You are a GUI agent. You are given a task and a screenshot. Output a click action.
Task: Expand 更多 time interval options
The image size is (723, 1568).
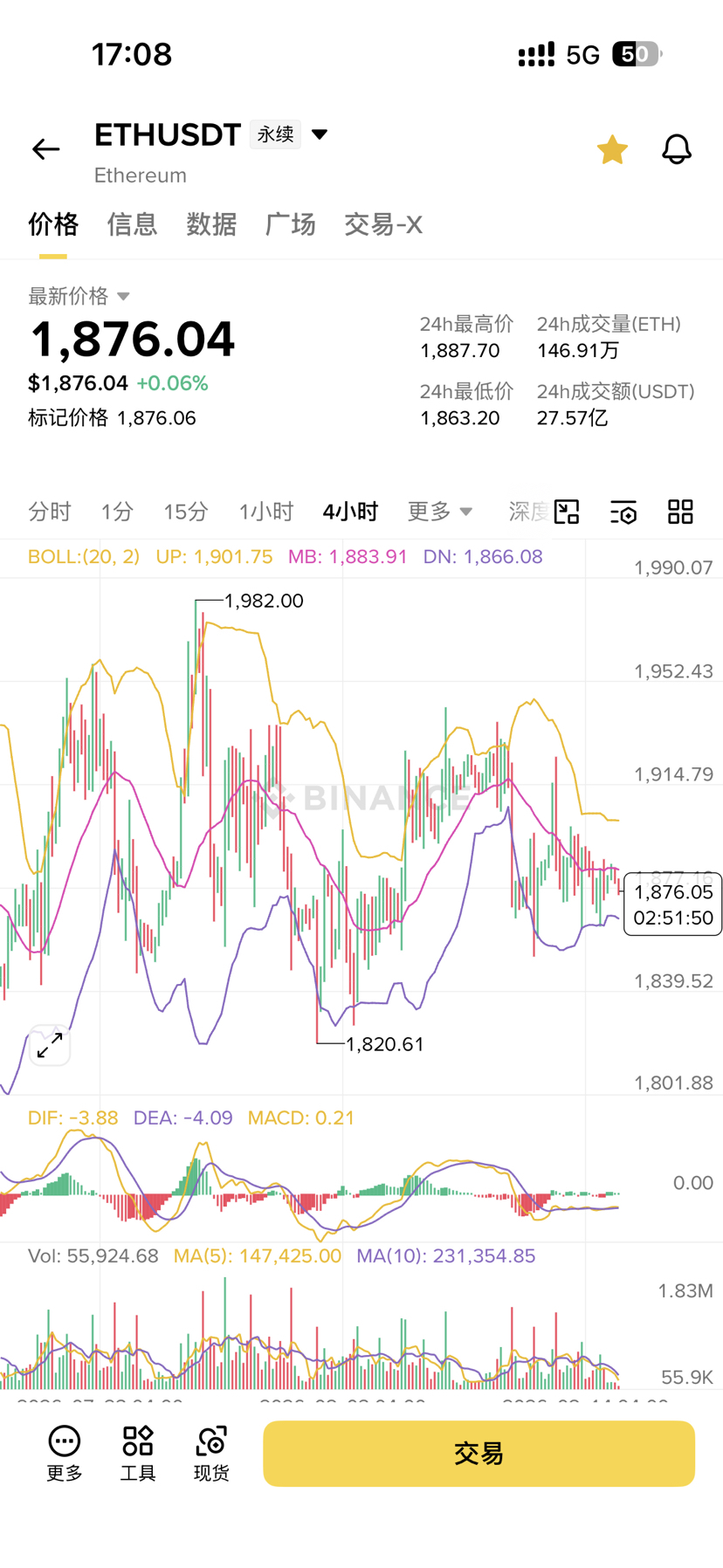click(440, 512)
